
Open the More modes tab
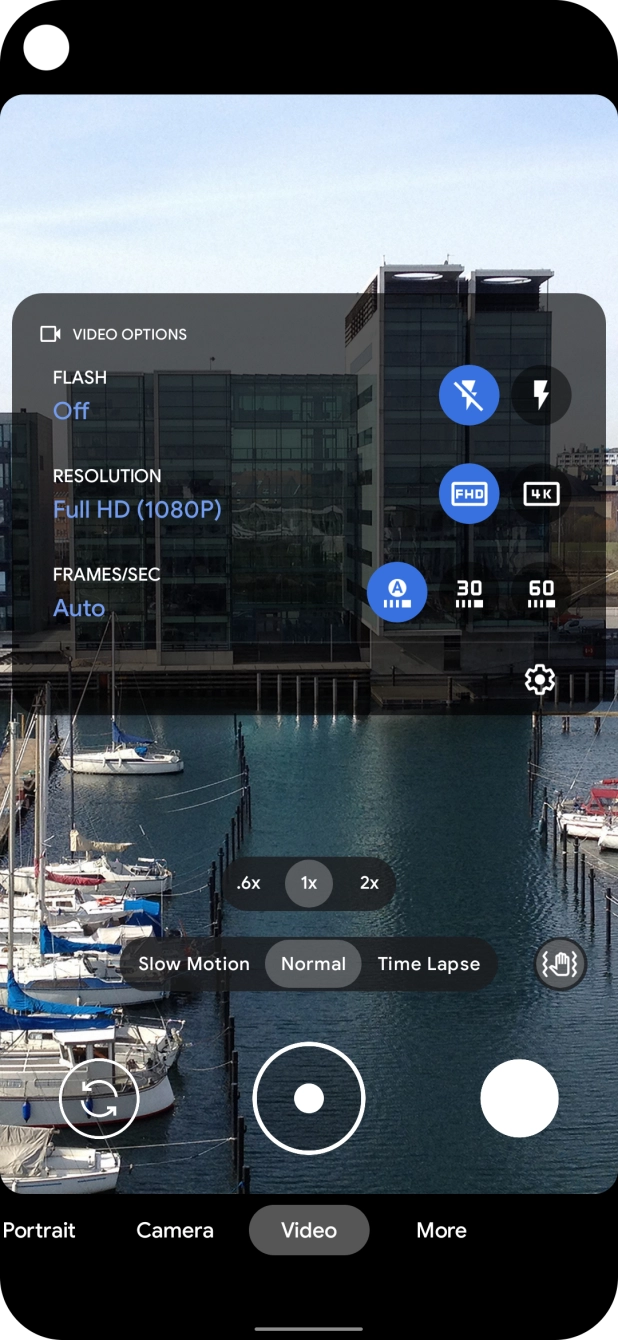coord(441,1230)
